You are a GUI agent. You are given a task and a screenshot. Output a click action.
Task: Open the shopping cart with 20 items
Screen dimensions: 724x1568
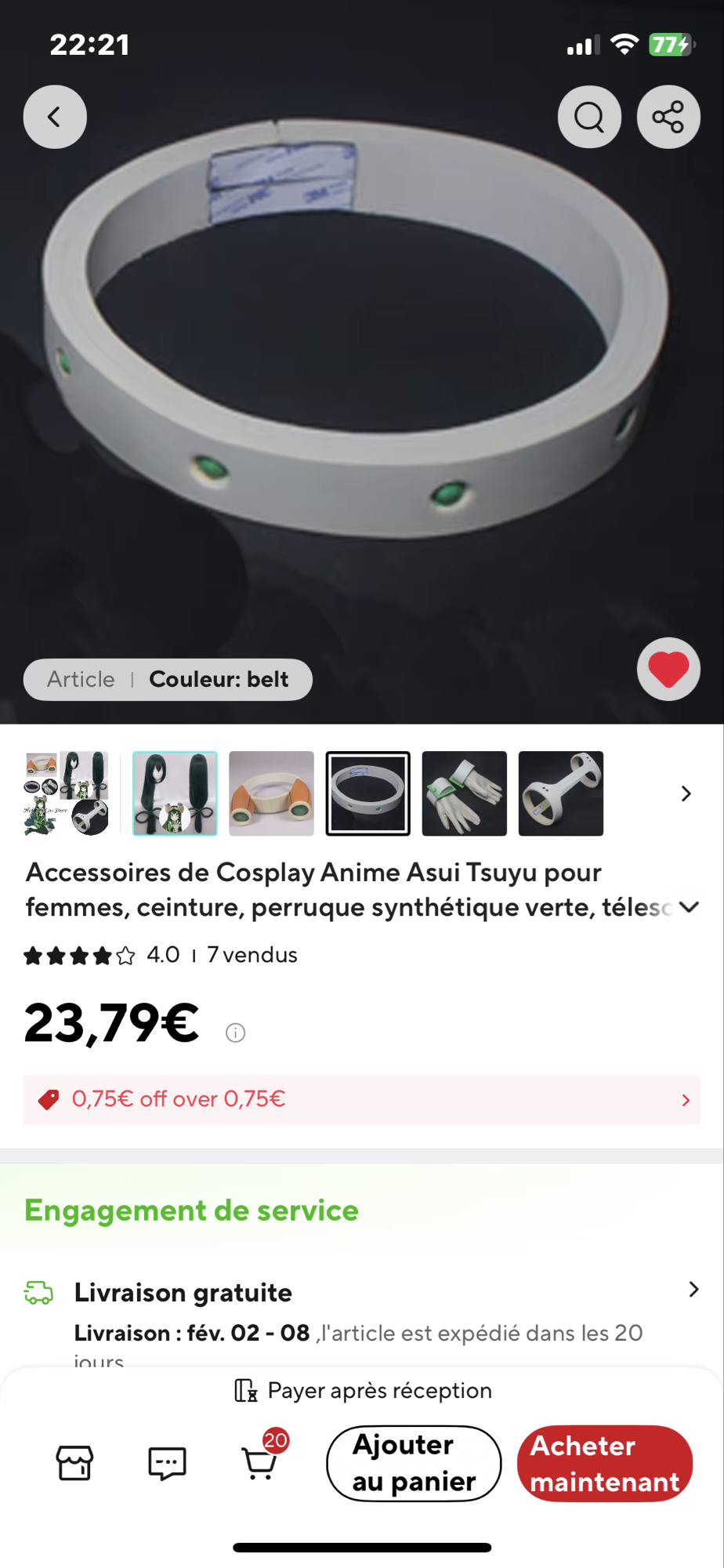pos(260,1463)
